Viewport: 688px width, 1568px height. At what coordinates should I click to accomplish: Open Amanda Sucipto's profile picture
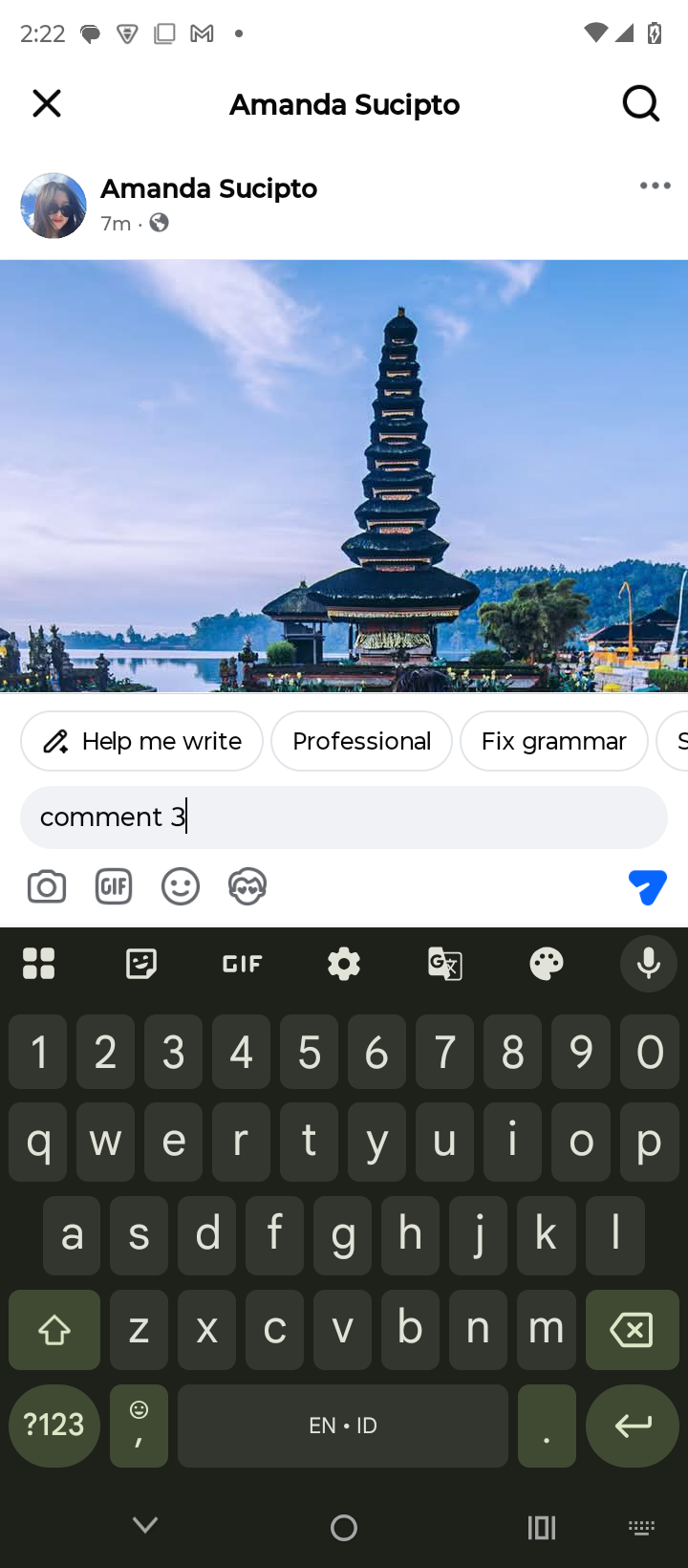point(54,205)
